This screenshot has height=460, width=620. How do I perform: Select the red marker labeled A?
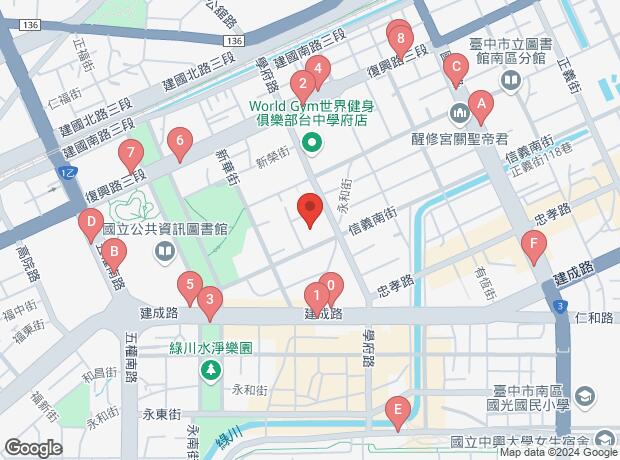point(480,103)
